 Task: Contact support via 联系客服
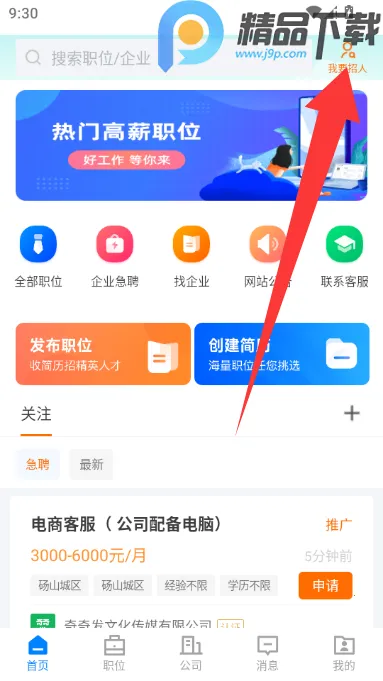point(344,257)
